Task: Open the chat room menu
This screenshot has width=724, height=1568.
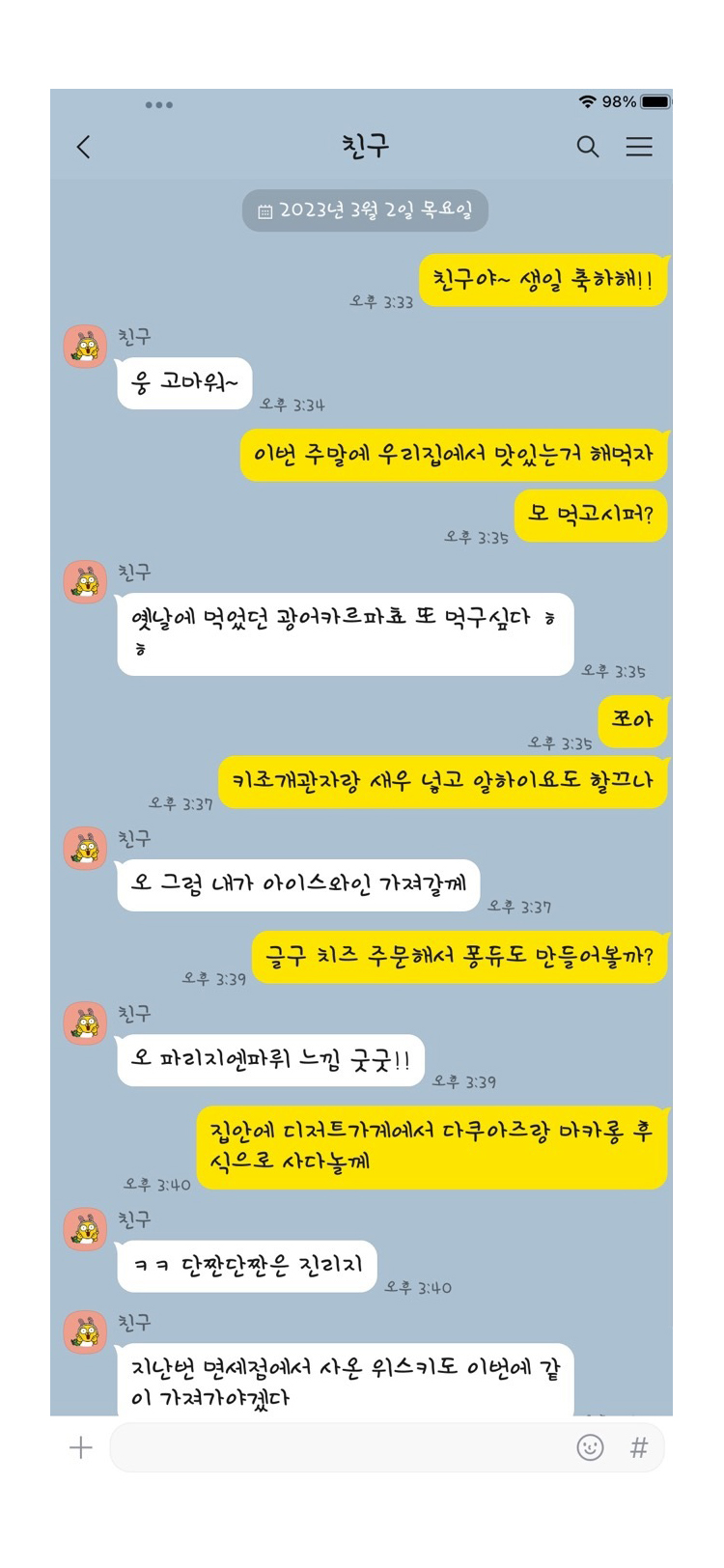Action: (639, 147)
